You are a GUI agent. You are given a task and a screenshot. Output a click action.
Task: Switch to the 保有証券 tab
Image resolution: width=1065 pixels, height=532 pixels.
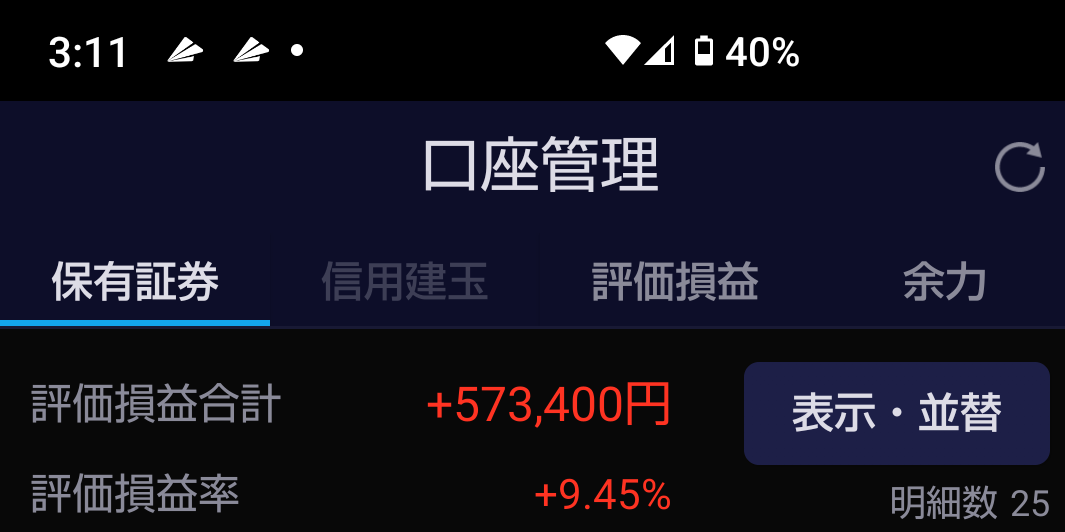(135, 283)
